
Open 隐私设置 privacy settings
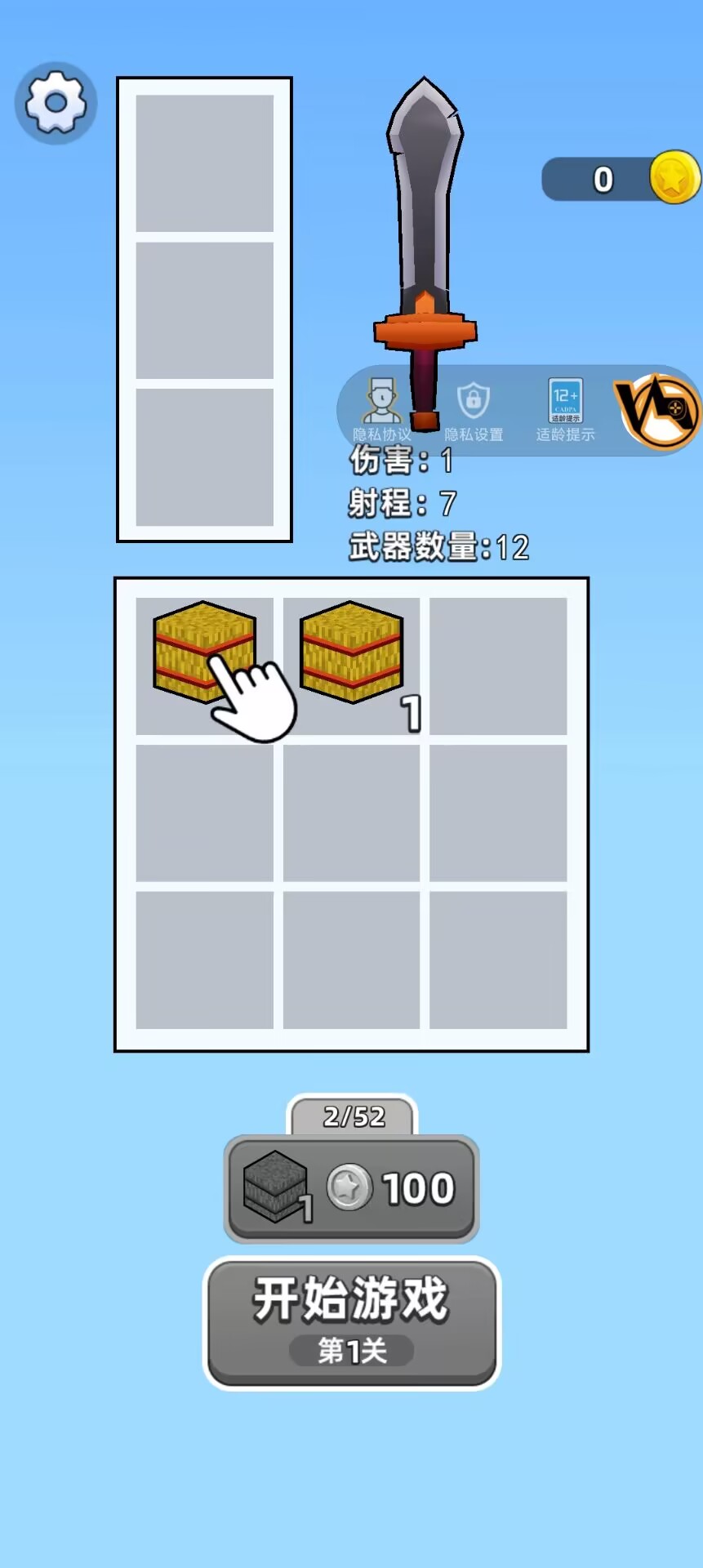474,412
